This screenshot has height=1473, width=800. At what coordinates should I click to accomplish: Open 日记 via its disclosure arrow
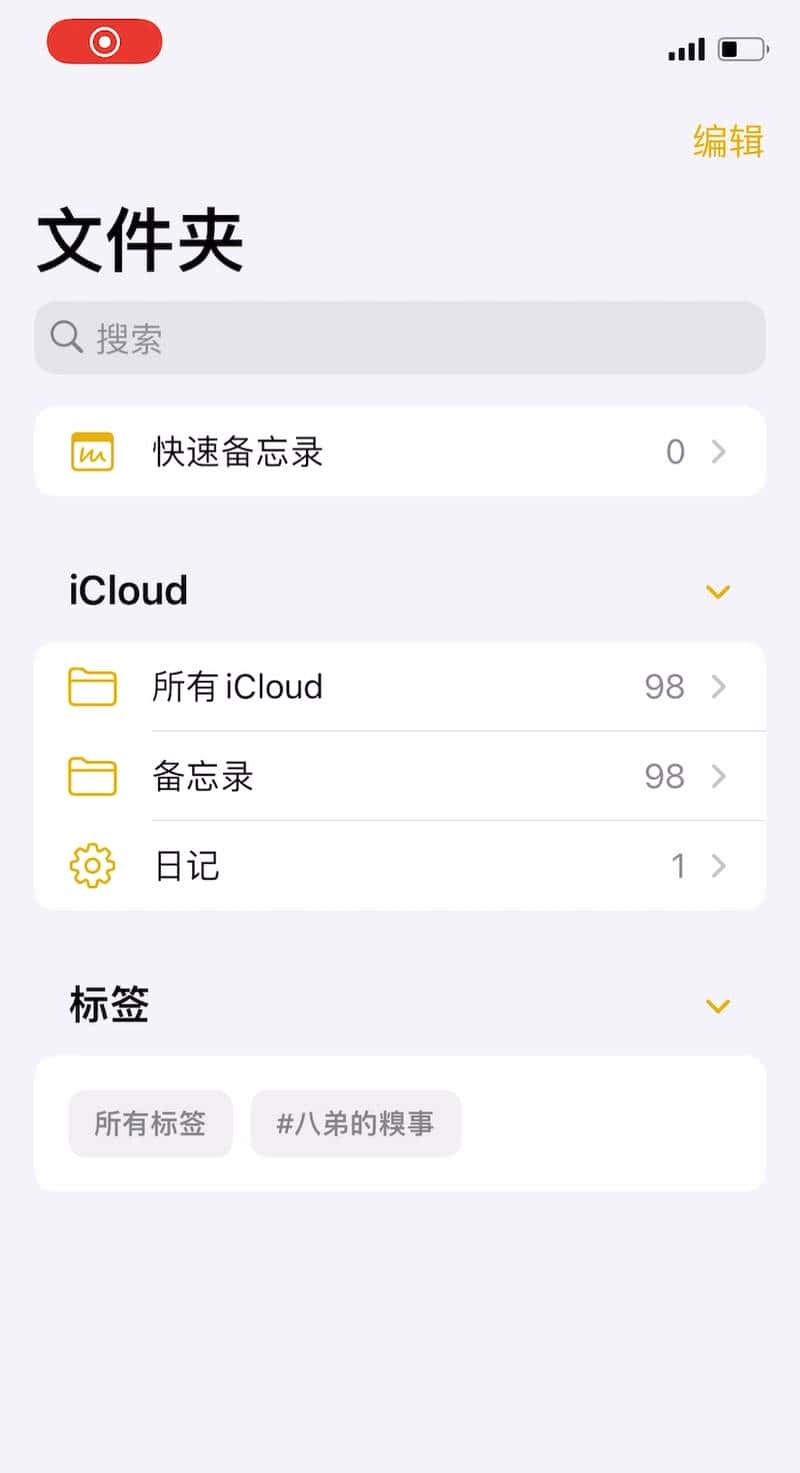coord(719,866)
